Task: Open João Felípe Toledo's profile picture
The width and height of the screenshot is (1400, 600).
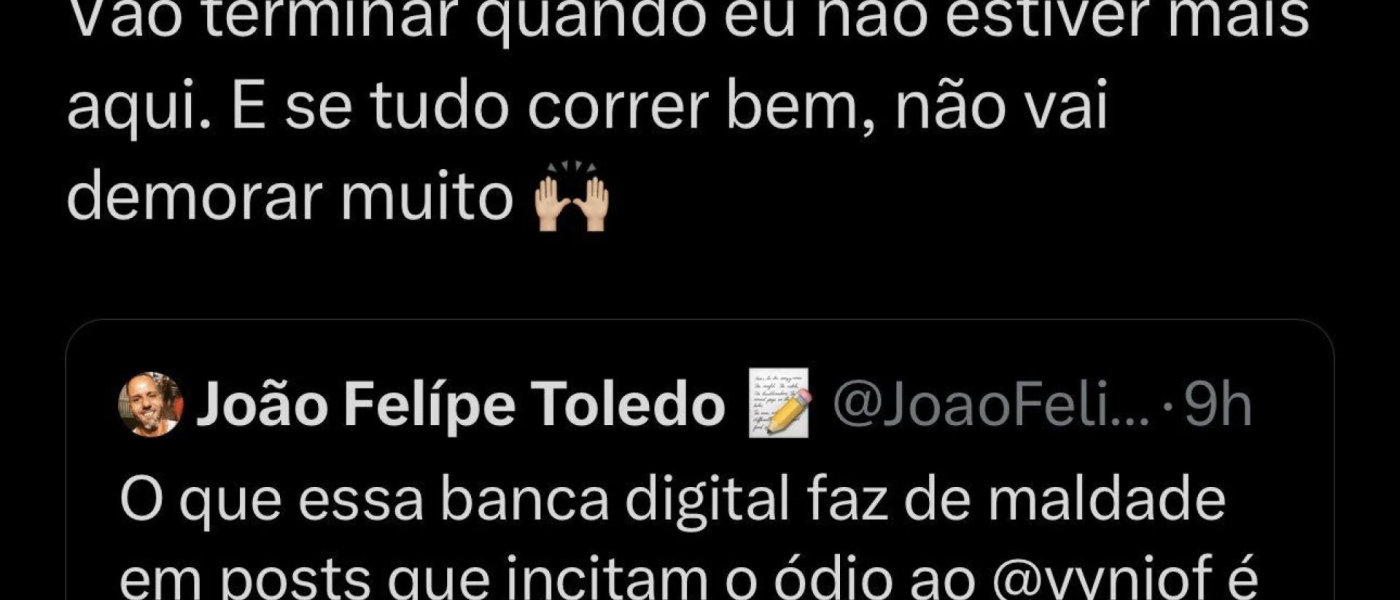Action: 150,405
